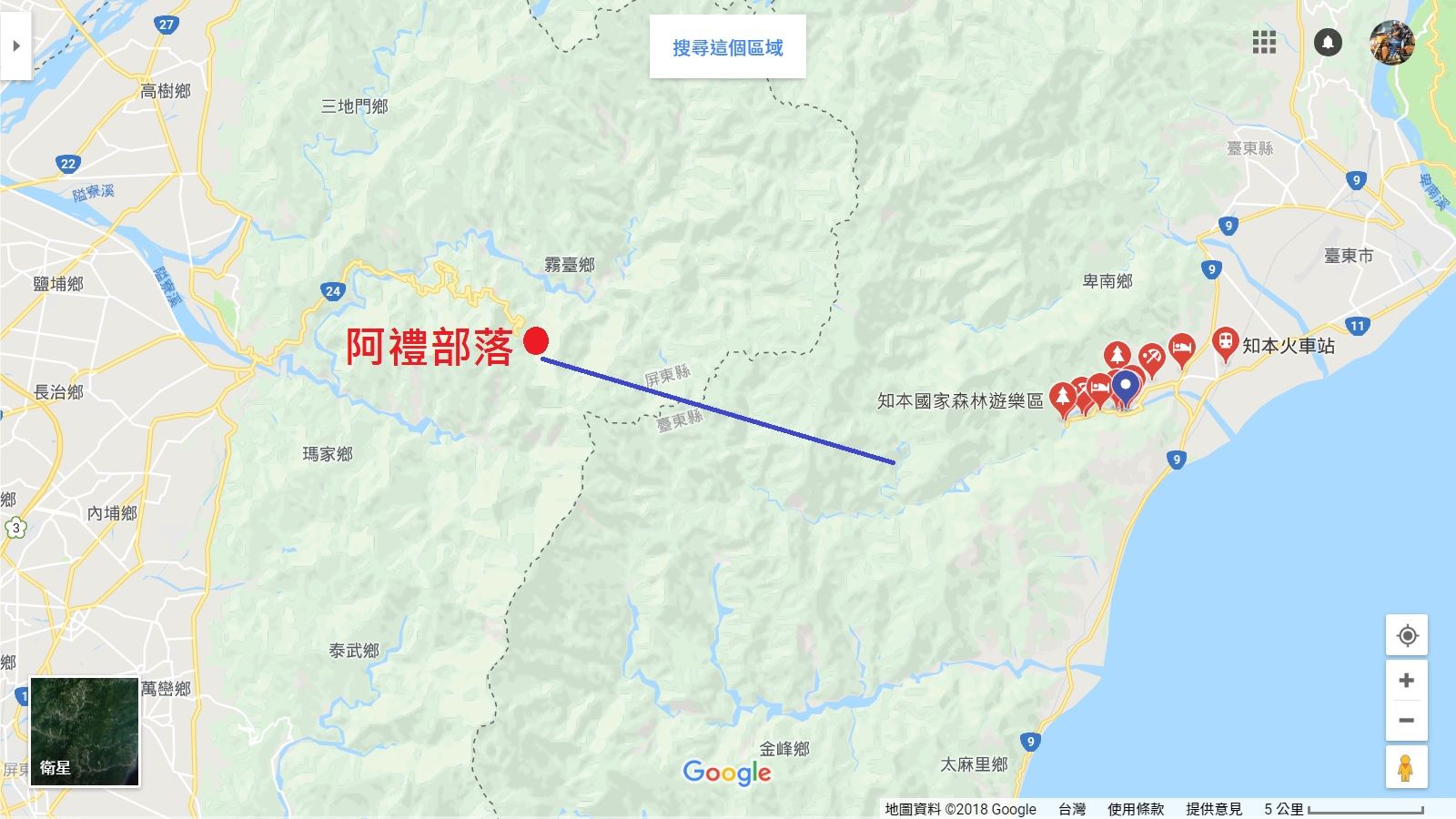This screenshot has height=819, width=1456.
Task: Open the Google apps grid
Action: pyautogui.click(x=1264, y=42)
